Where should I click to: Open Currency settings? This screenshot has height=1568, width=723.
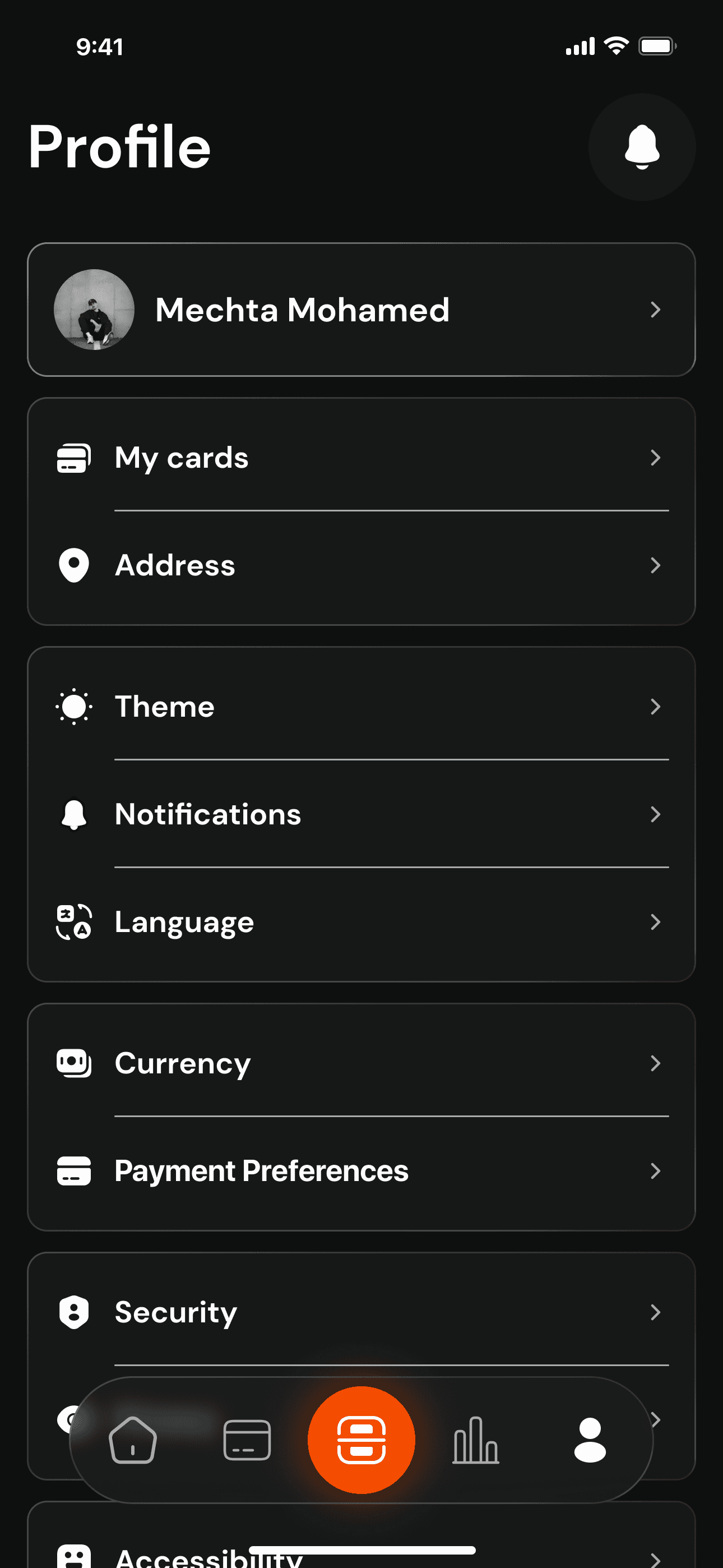click(361, 1063)
